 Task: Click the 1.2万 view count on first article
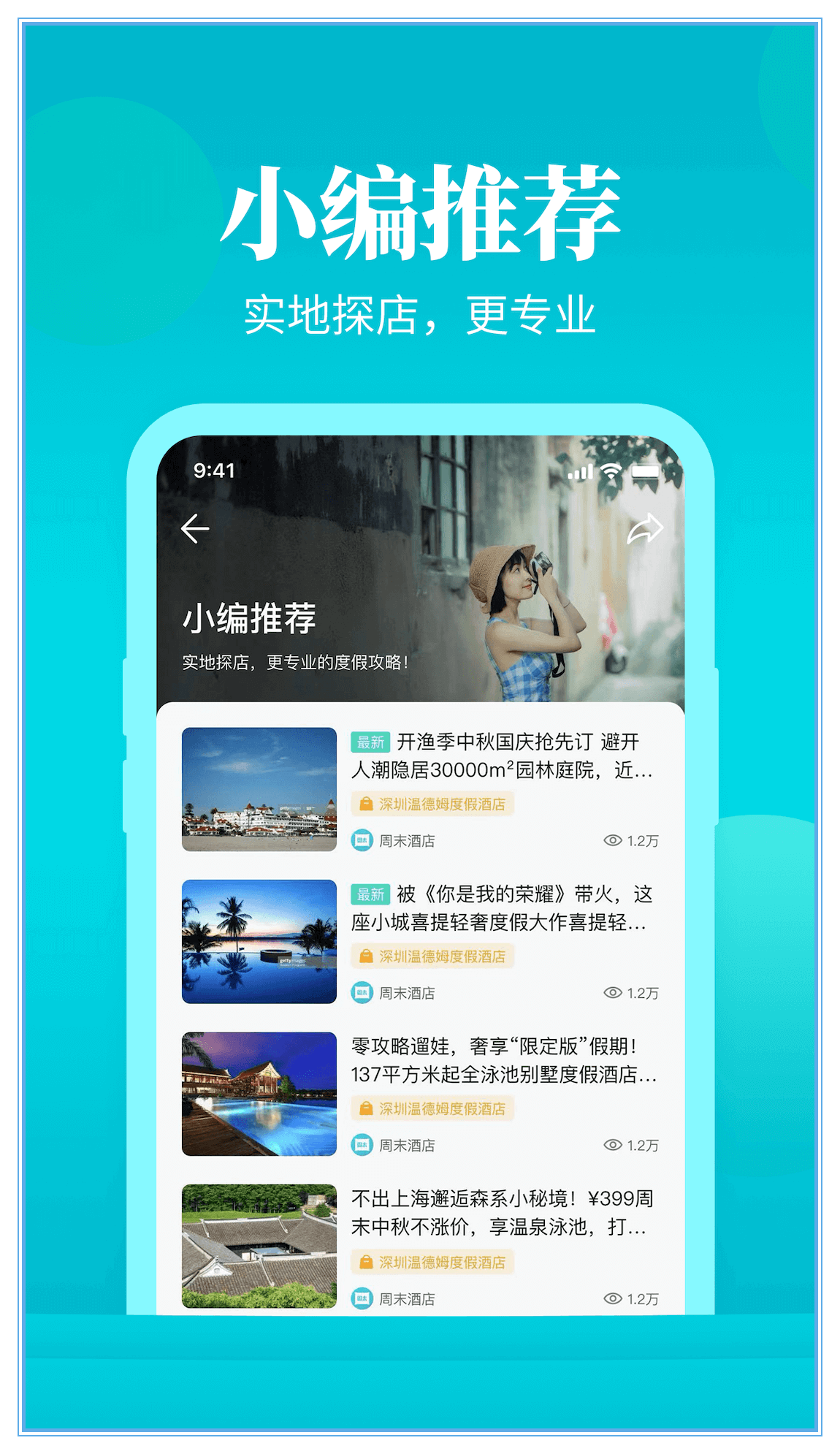click(x=641, y=841)
